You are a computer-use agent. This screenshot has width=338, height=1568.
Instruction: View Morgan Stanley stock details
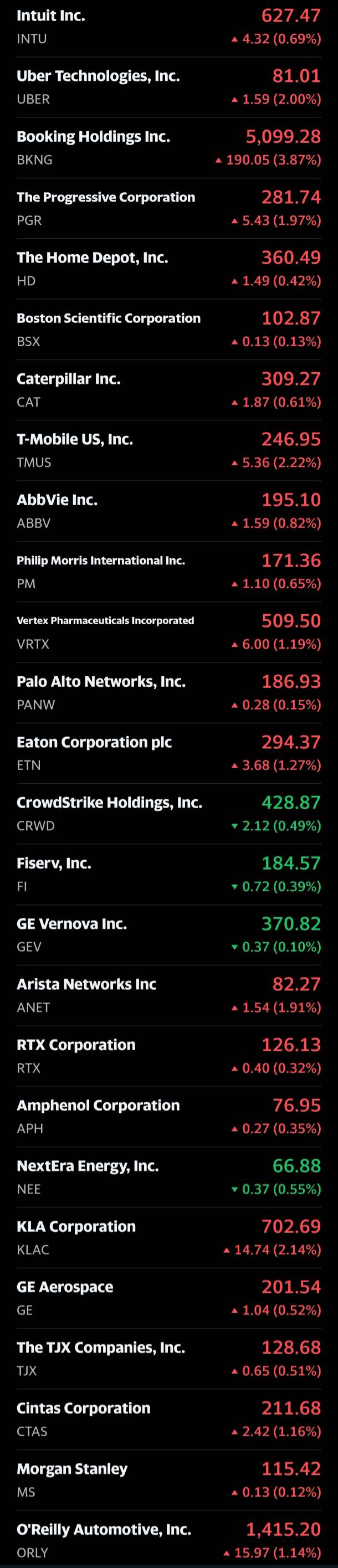pos(168,1480)
